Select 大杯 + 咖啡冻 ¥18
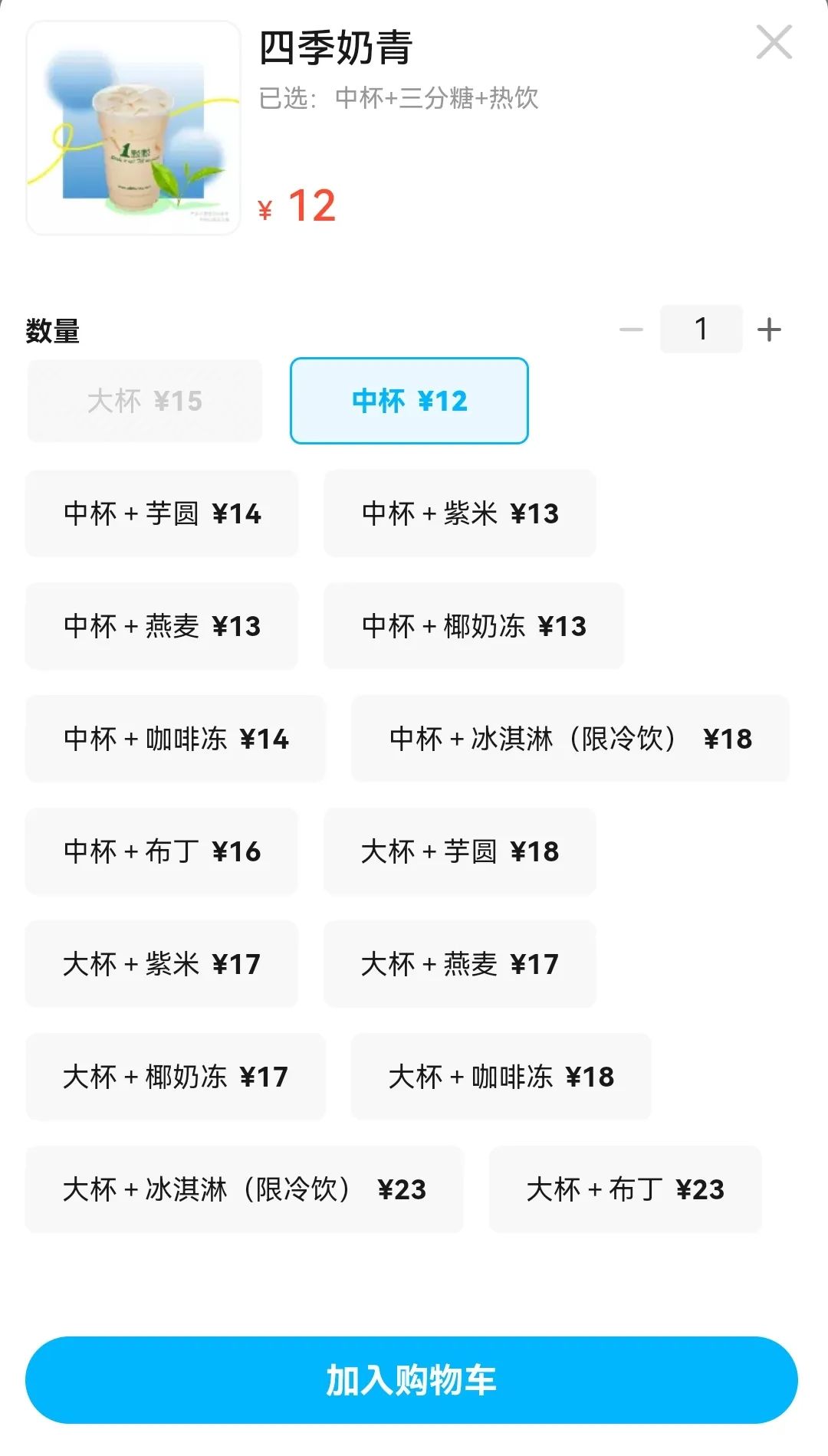828x1456 pixels. (x=501, y=1077)
